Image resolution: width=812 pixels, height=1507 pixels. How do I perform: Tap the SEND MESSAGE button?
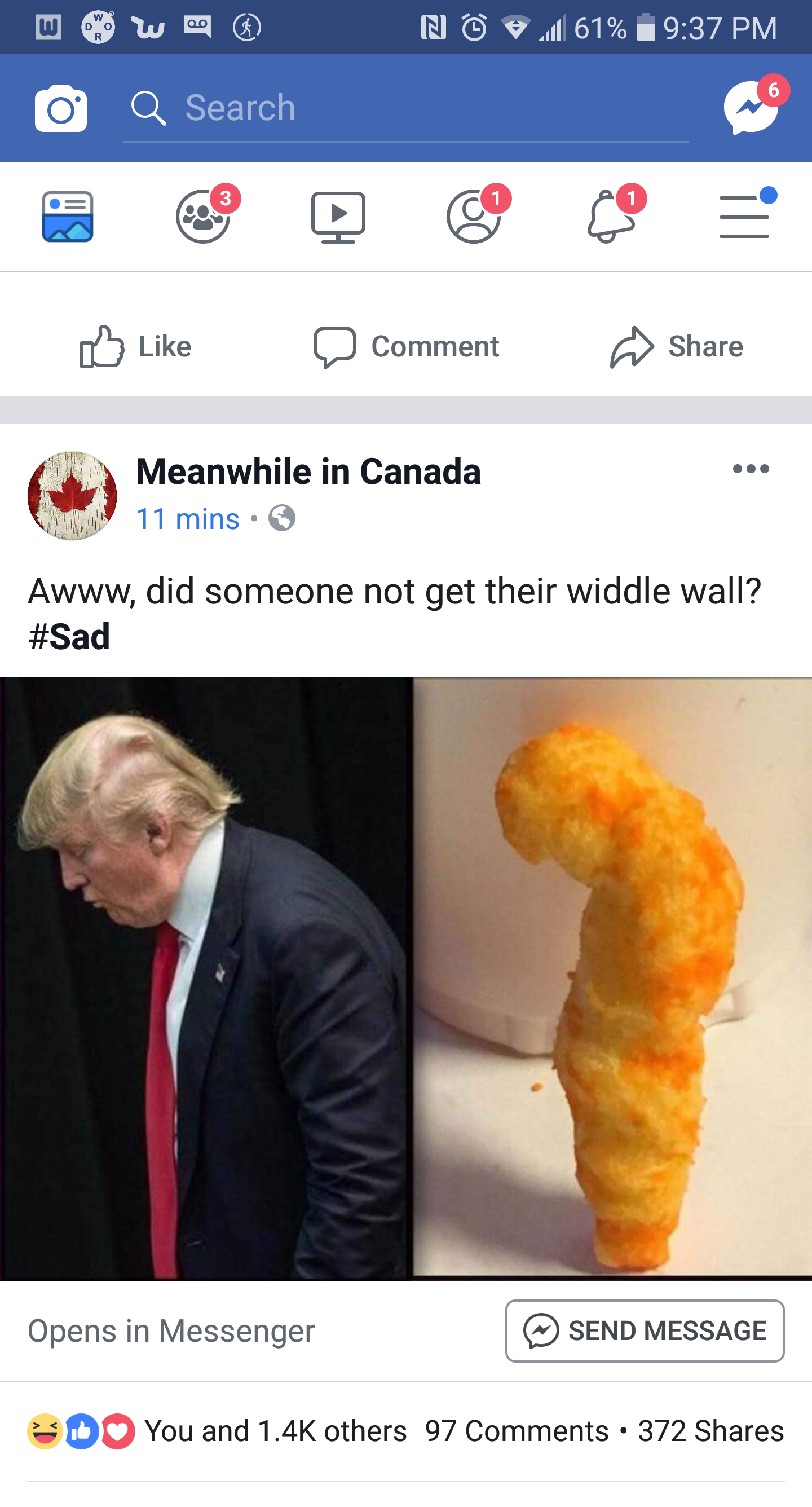coord(645,1331)
